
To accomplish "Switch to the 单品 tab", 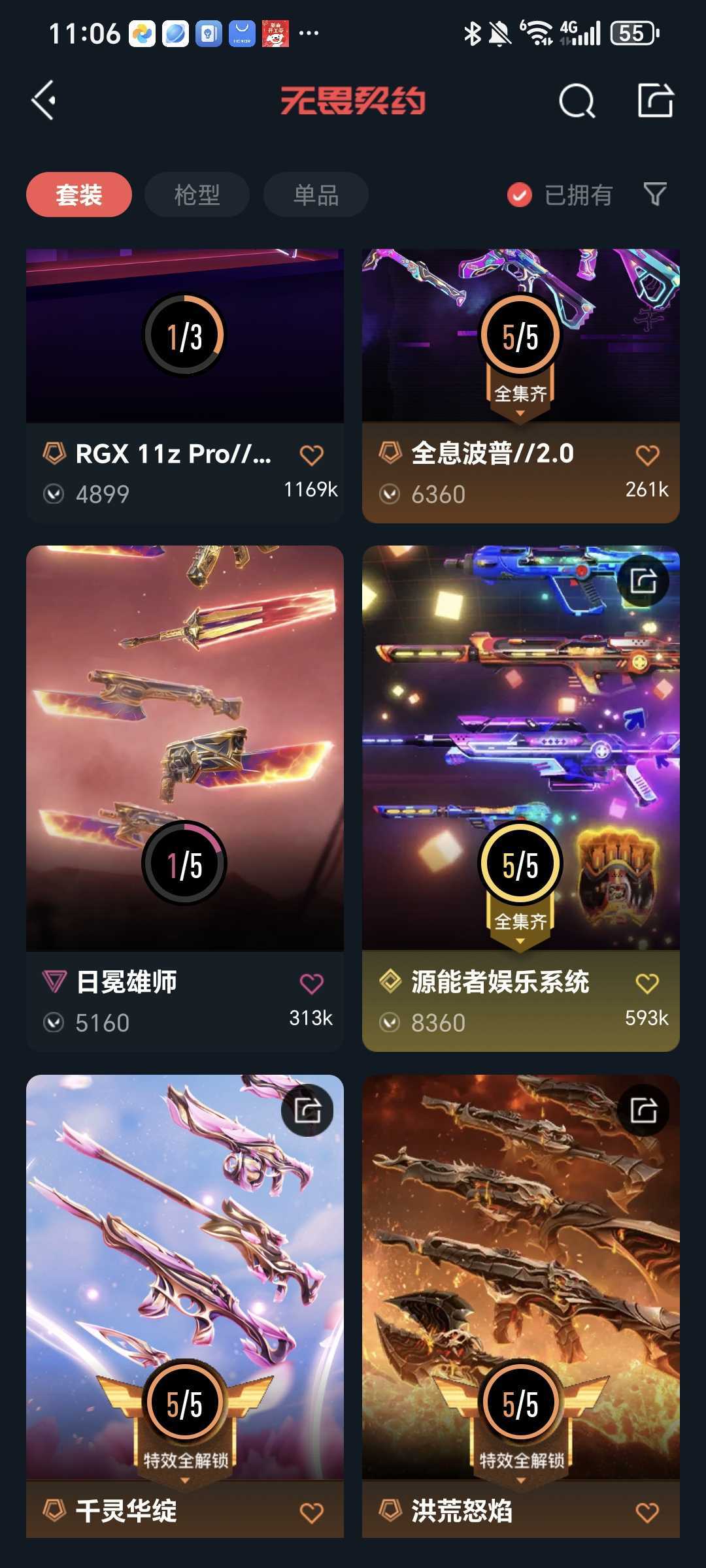I will [x=316, y=195].
